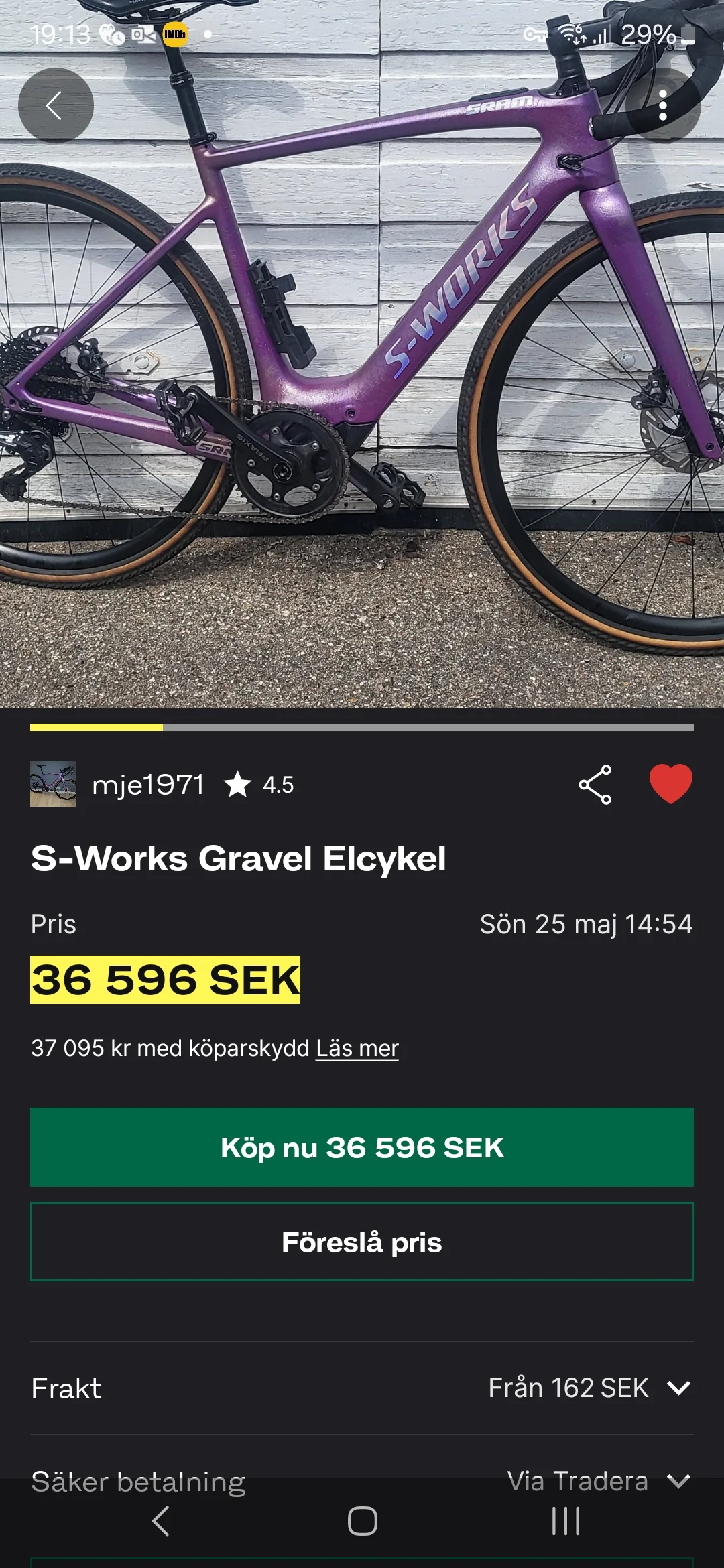Open the Läs mer link about köparskydd
724x1568 pixels.
tap(357, 1048)
